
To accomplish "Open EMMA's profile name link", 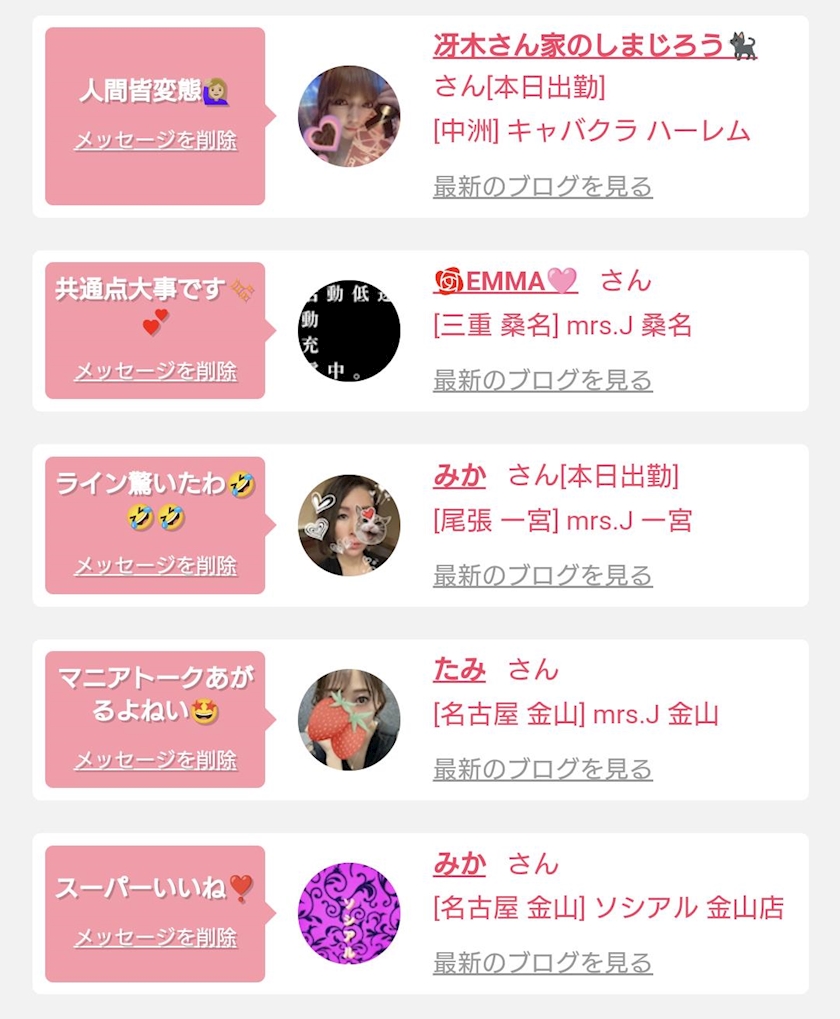I will click(x=505, y=281).
